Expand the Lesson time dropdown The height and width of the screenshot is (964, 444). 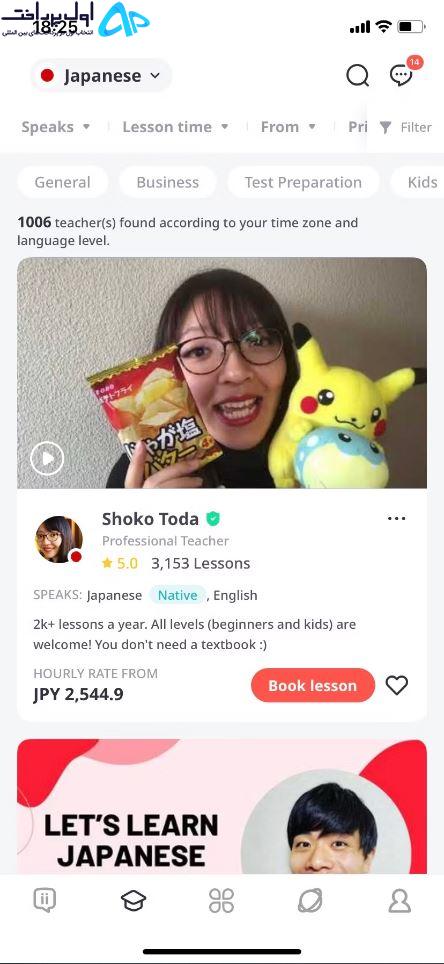coord(175,127)
